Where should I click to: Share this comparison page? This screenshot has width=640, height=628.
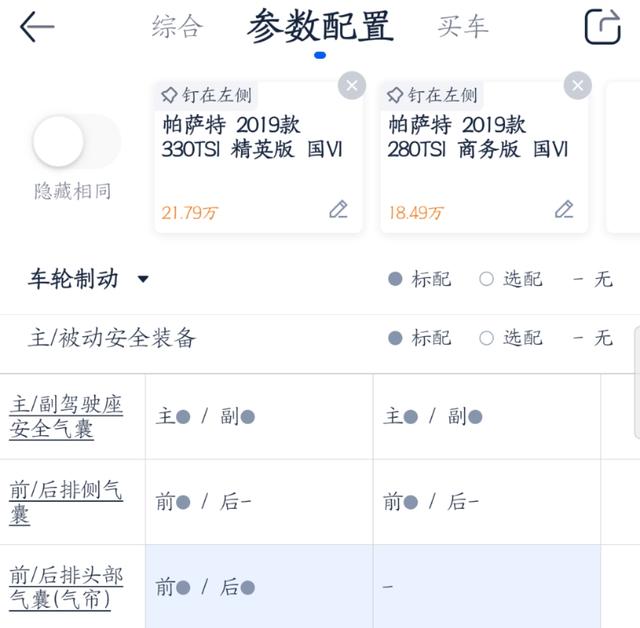click(x=602, y=27)
